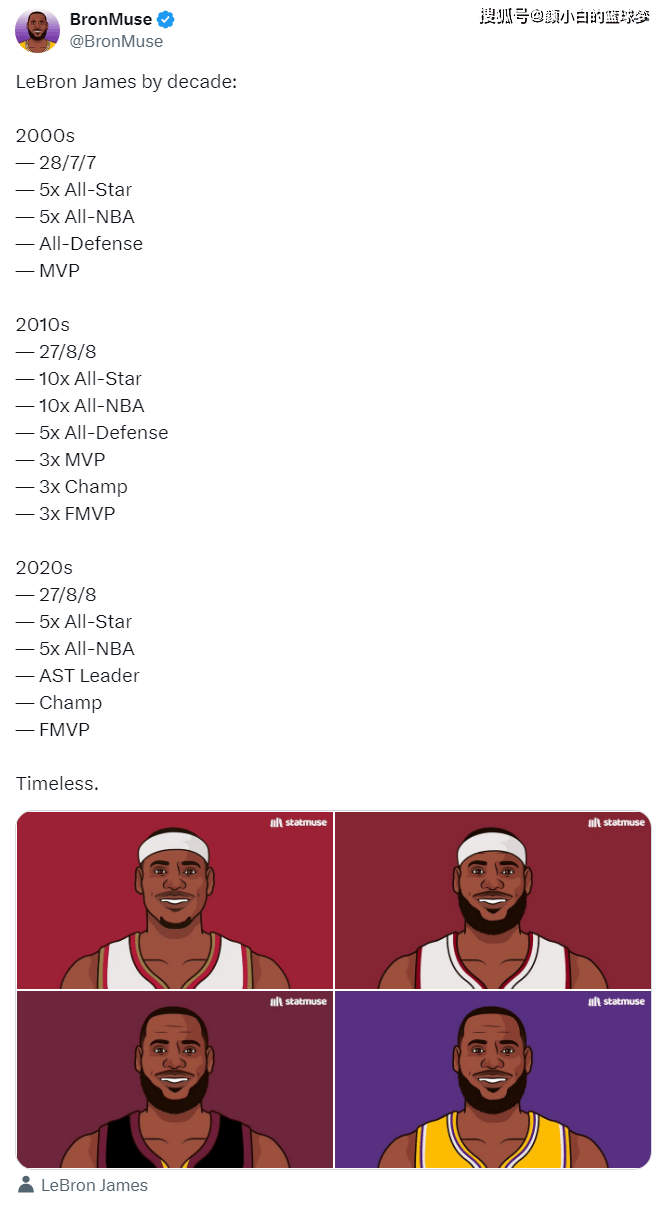Image resolution: width=664 pixels, height=1208 pixels.
Task: Open the @BronMuse handle
Action: (116, 41)
